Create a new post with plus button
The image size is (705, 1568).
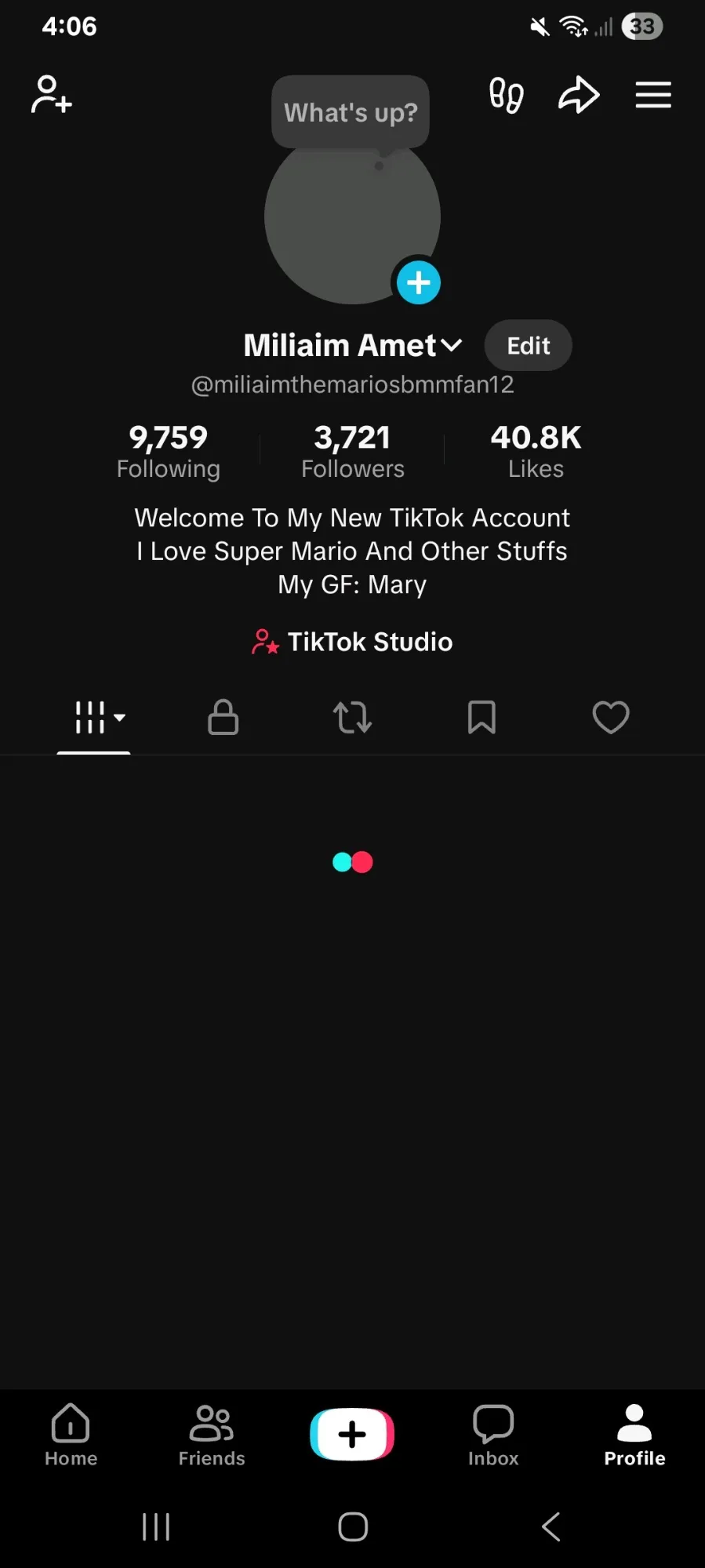352,1434
